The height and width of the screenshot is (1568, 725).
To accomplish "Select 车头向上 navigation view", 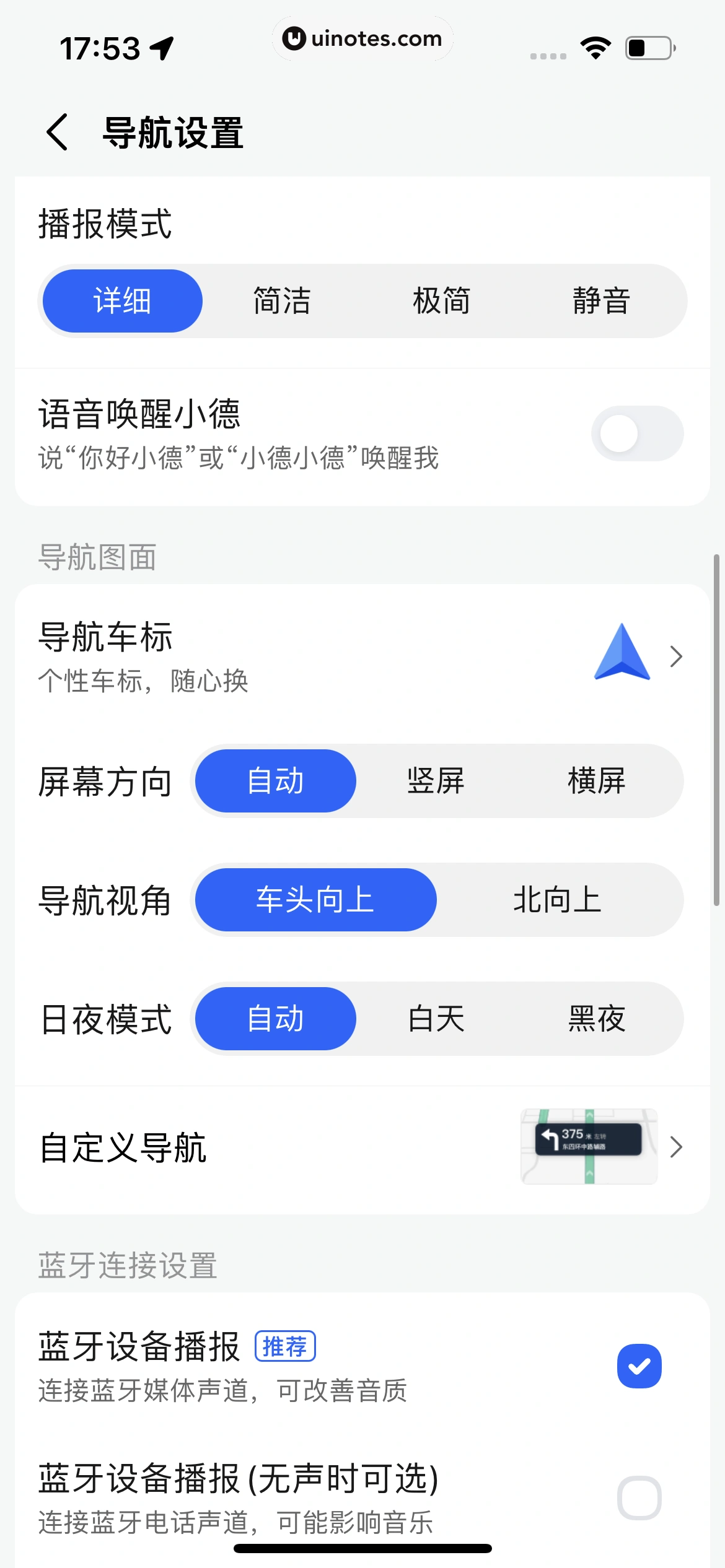I will click(x=315, y=900).
